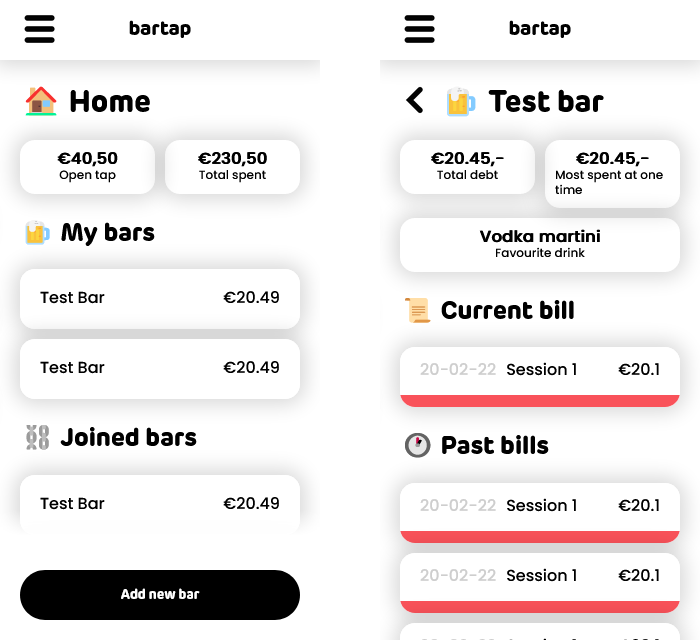Open the first Session 1 under Past bills

point(540,508)
